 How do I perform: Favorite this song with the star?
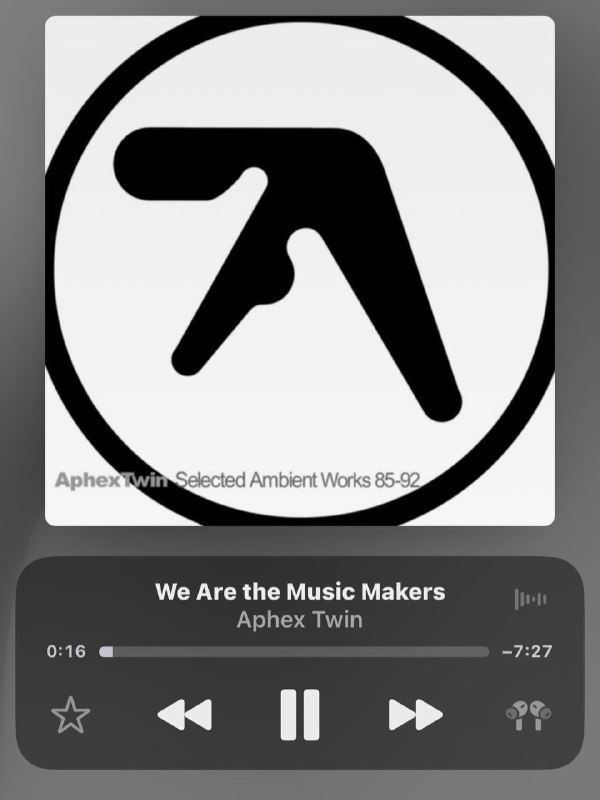point(70,715)
